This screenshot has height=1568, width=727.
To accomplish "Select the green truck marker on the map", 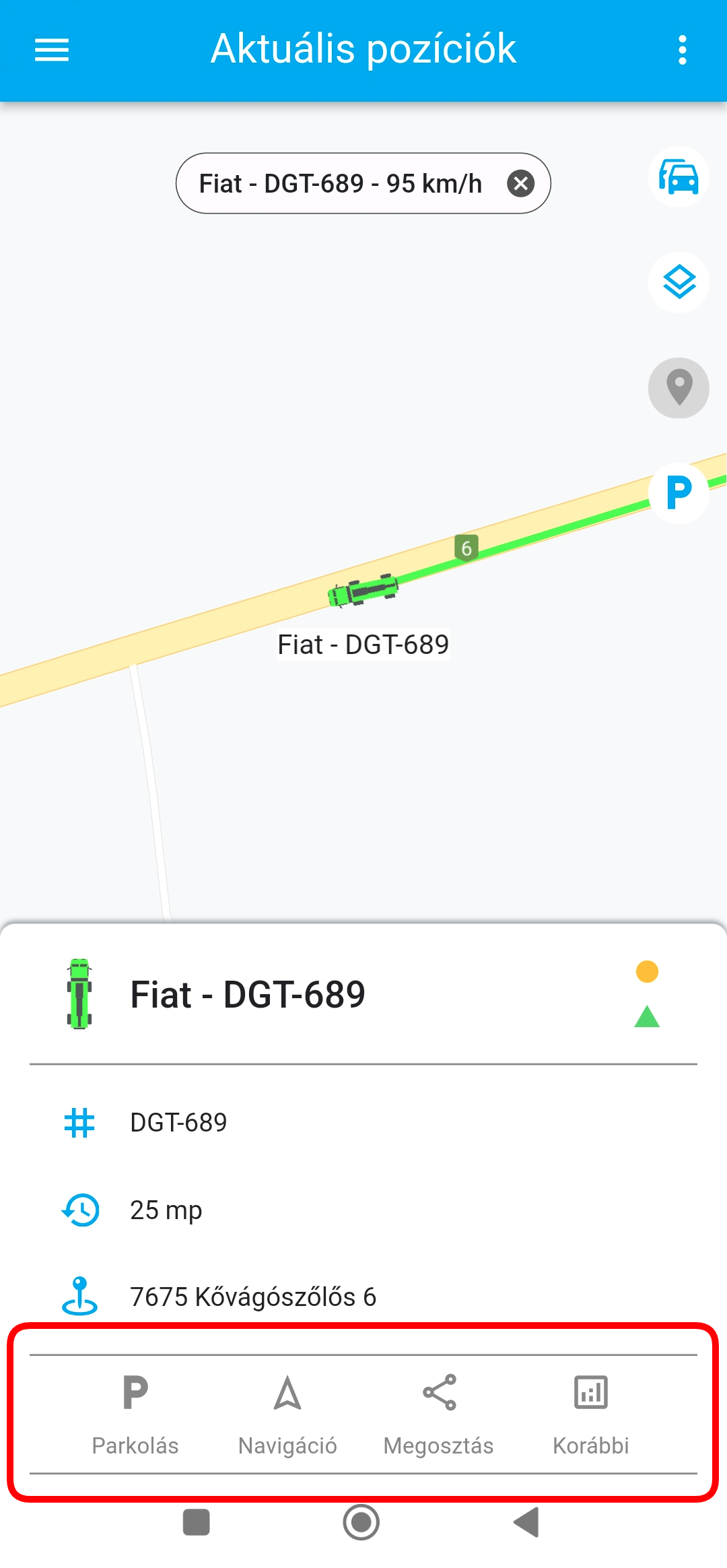I will pos(363,591).
